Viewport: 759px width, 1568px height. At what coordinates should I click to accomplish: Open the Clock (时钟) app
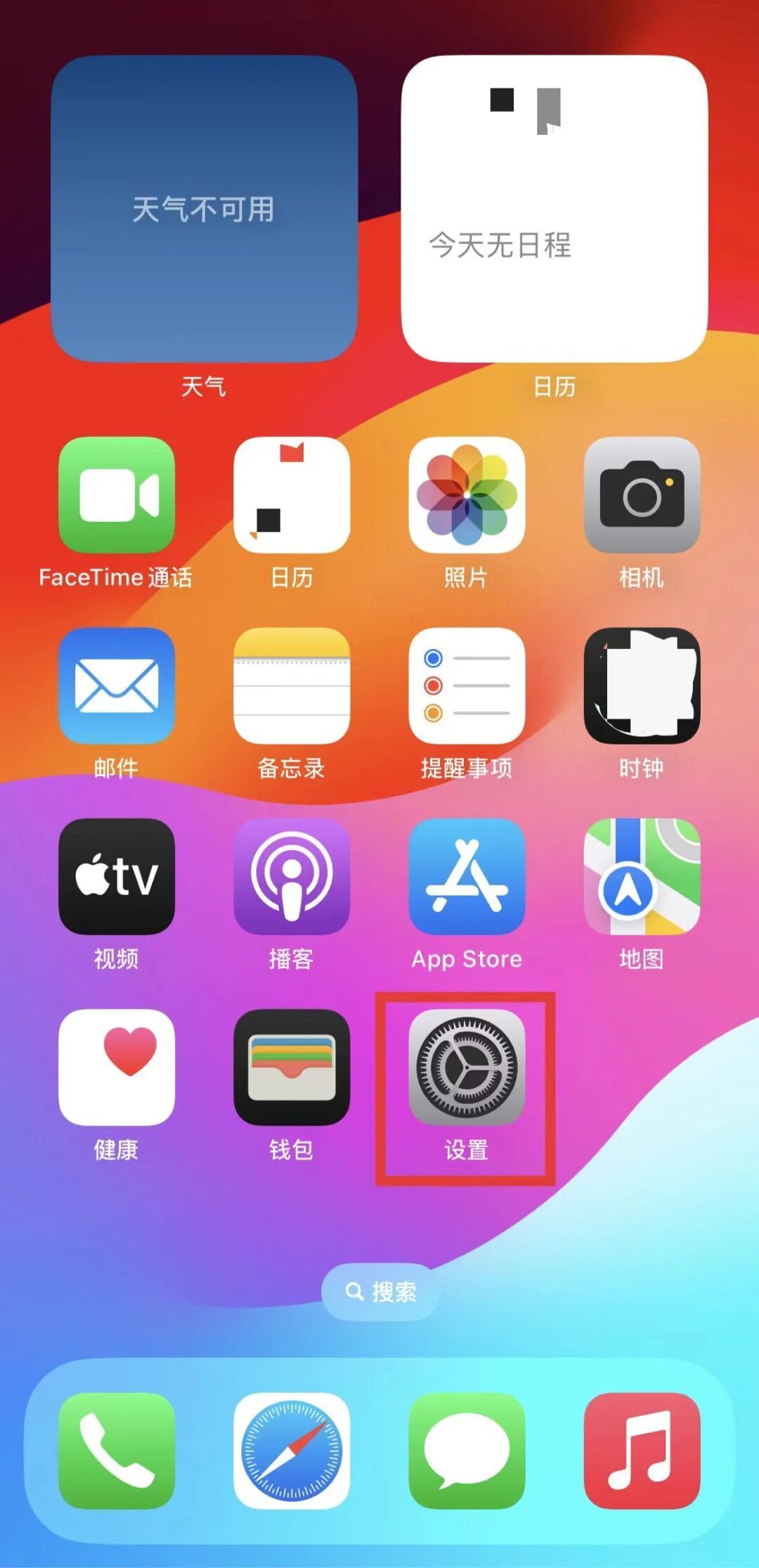click(x=642, y=686)
